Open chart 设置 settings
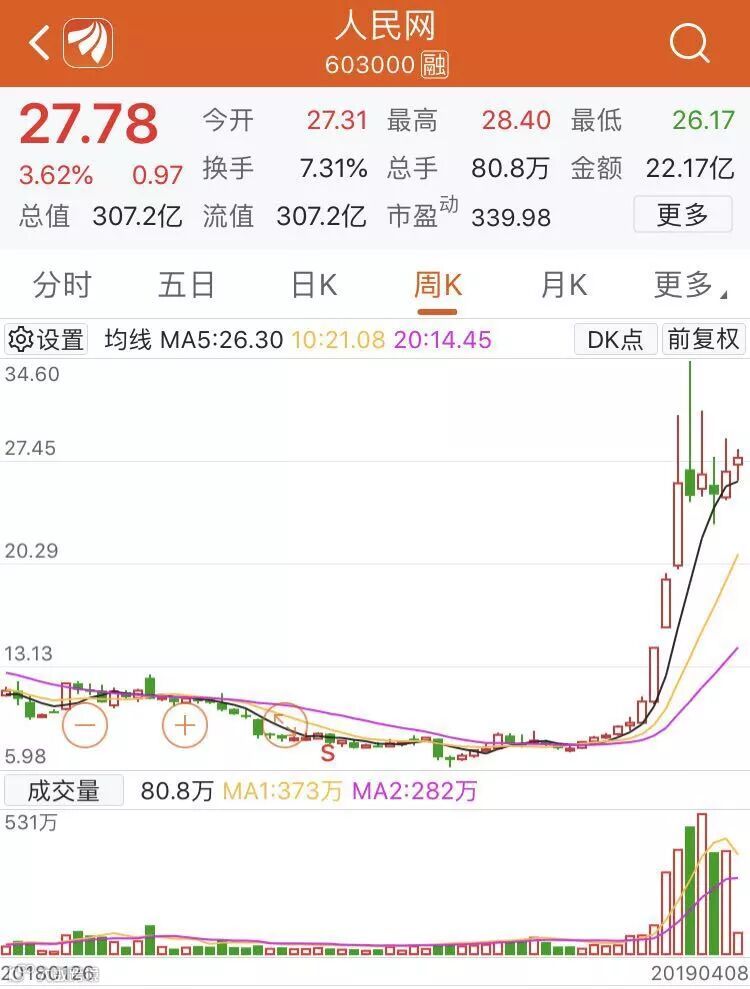750x989 pixels. 47,340
